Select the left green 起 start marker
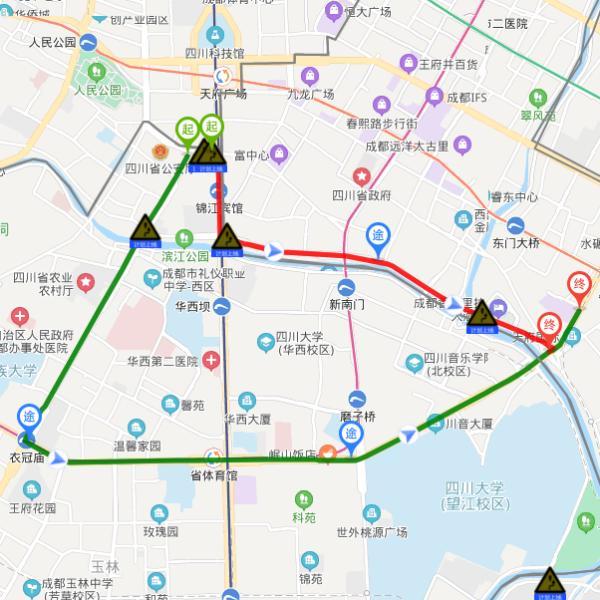This screenshot has height=600, width=600. pos(188,131)
